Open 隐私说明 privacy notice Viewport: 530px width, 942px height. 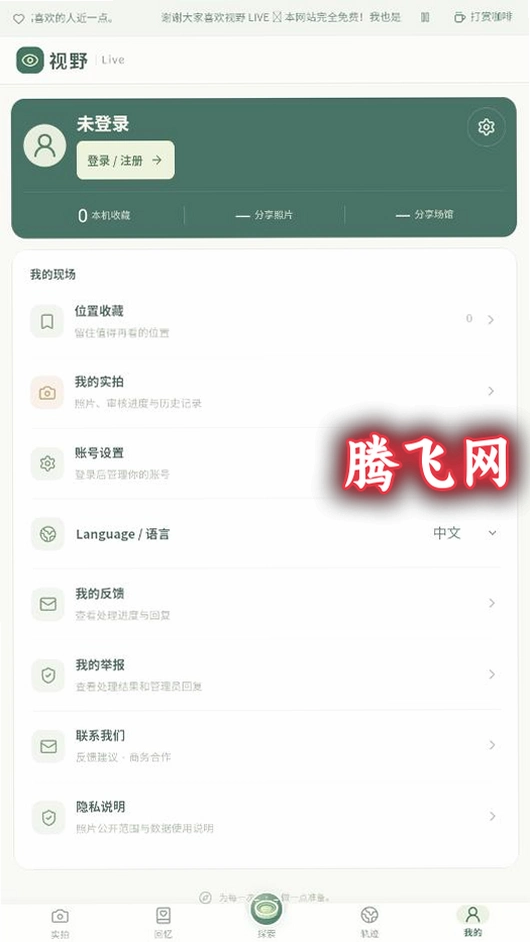(265, 816)
